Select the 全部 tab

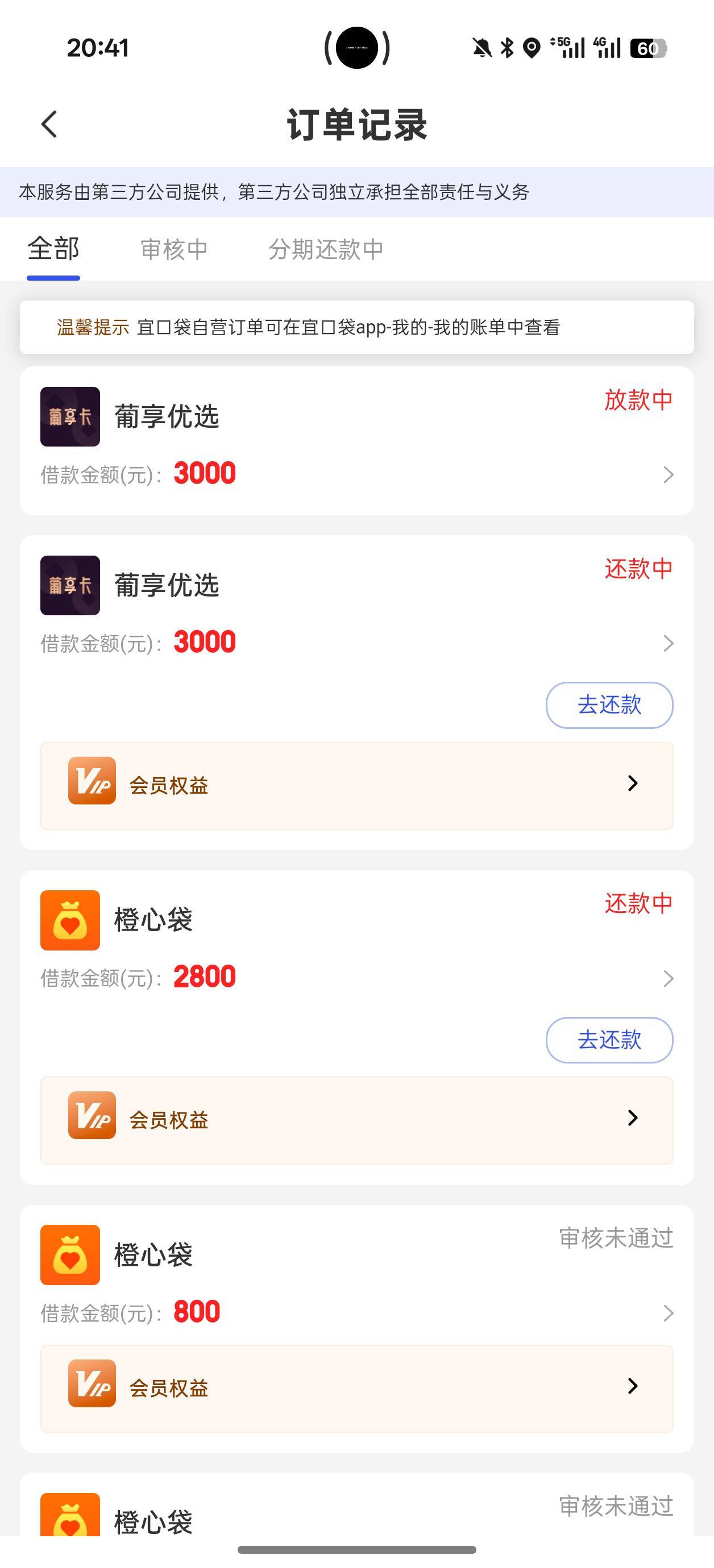pos(53,248)
